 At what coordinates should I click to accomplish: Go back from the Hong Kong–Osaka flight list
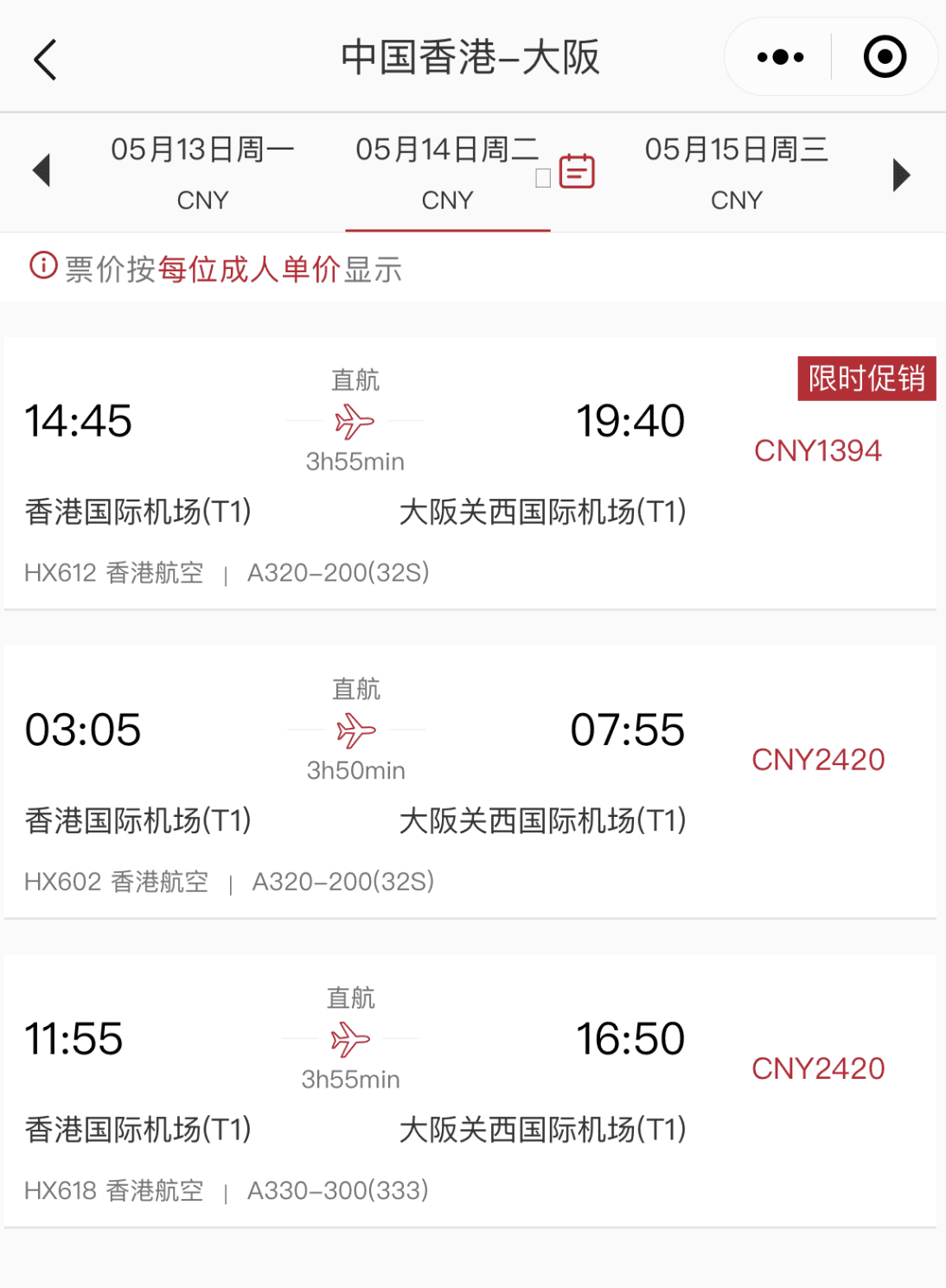pyautogui.click(x=45, y=59)
